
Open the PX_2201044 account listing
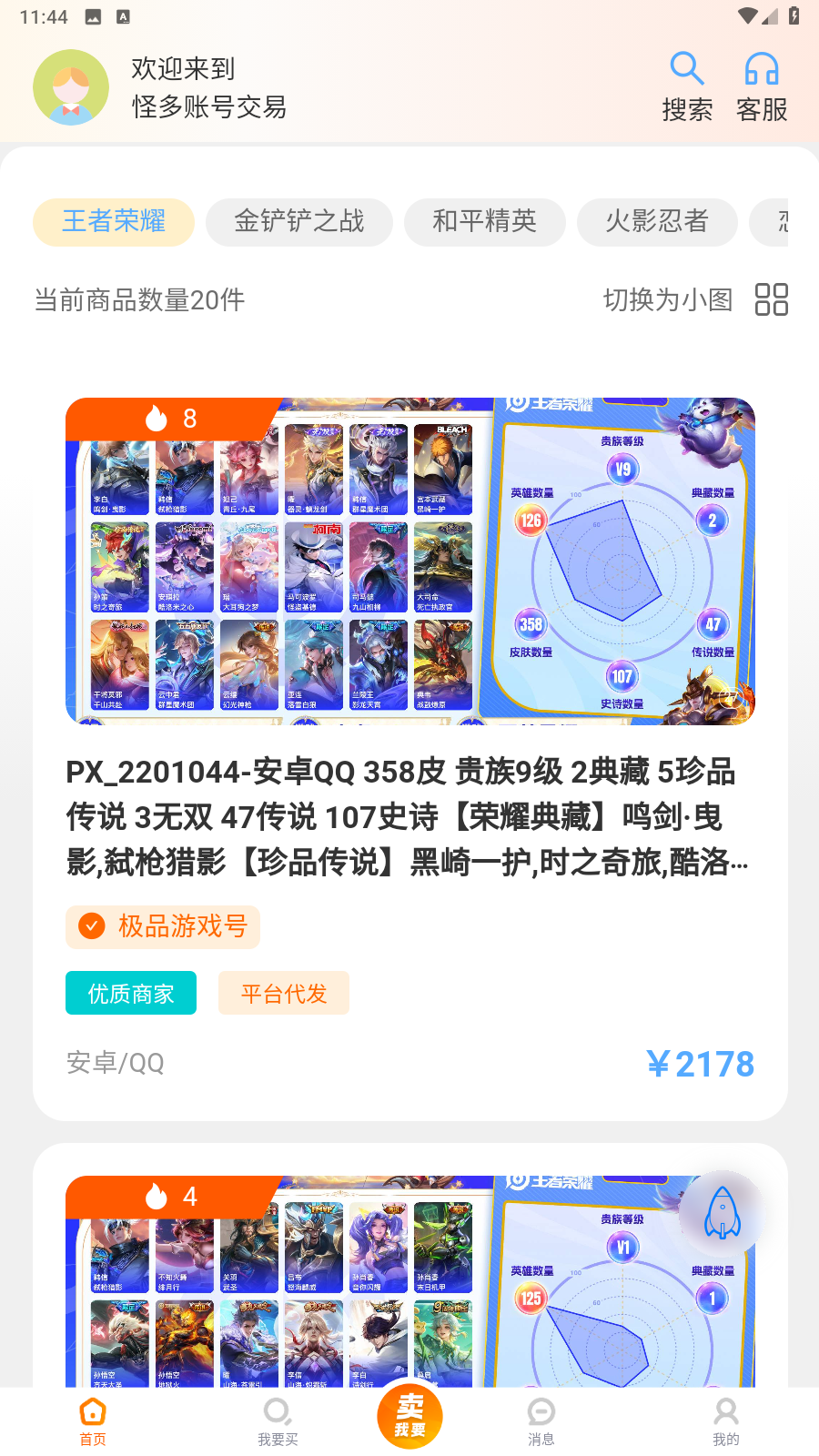(408, 816)
